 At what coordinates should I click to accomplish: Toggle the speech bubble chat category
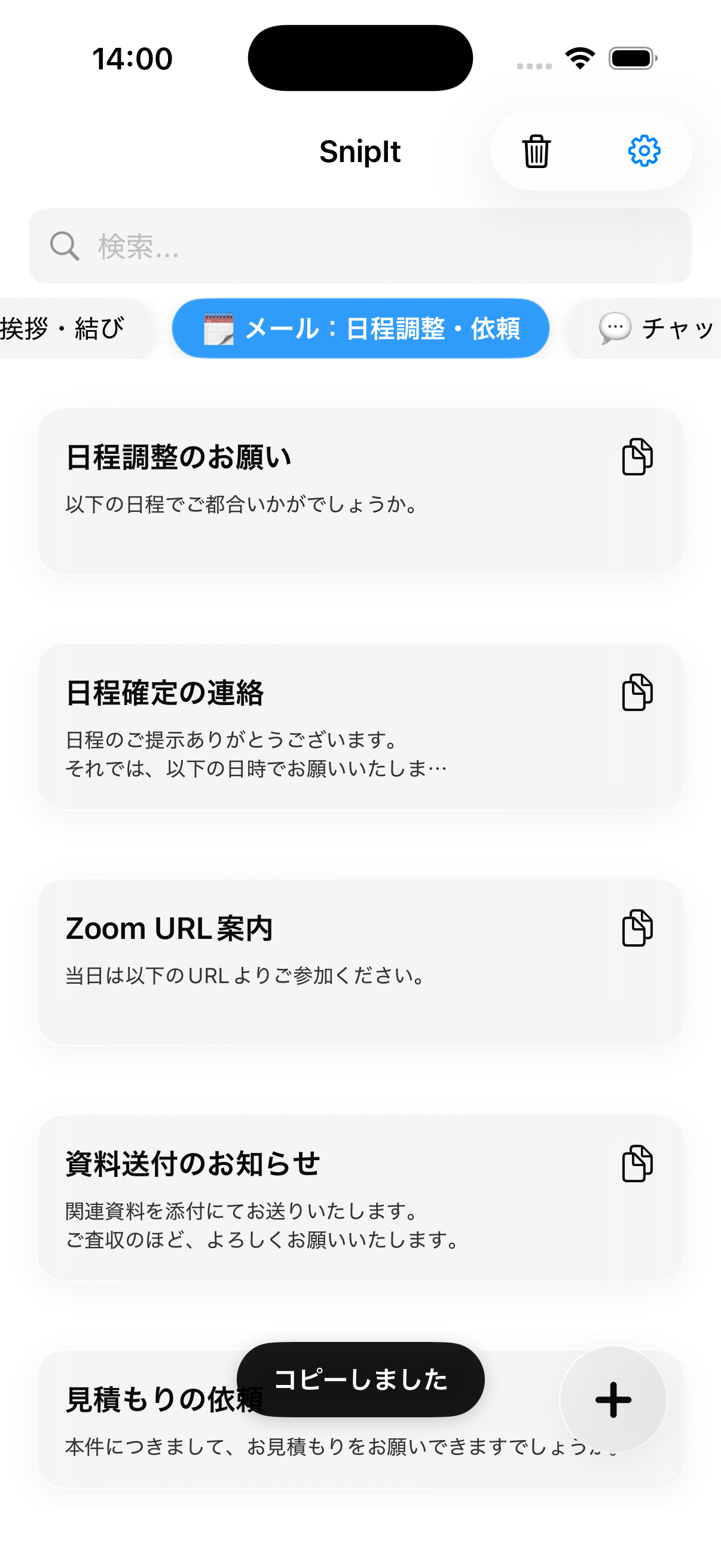click(x=616, y=328)
